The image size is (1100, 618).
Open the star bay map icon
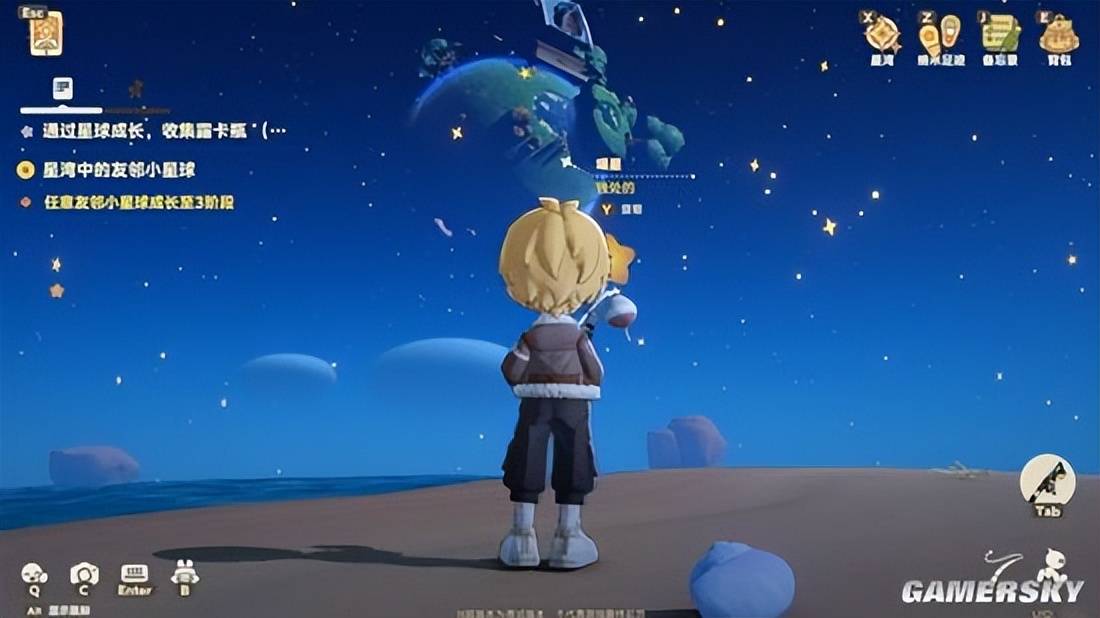pos(882,36)
